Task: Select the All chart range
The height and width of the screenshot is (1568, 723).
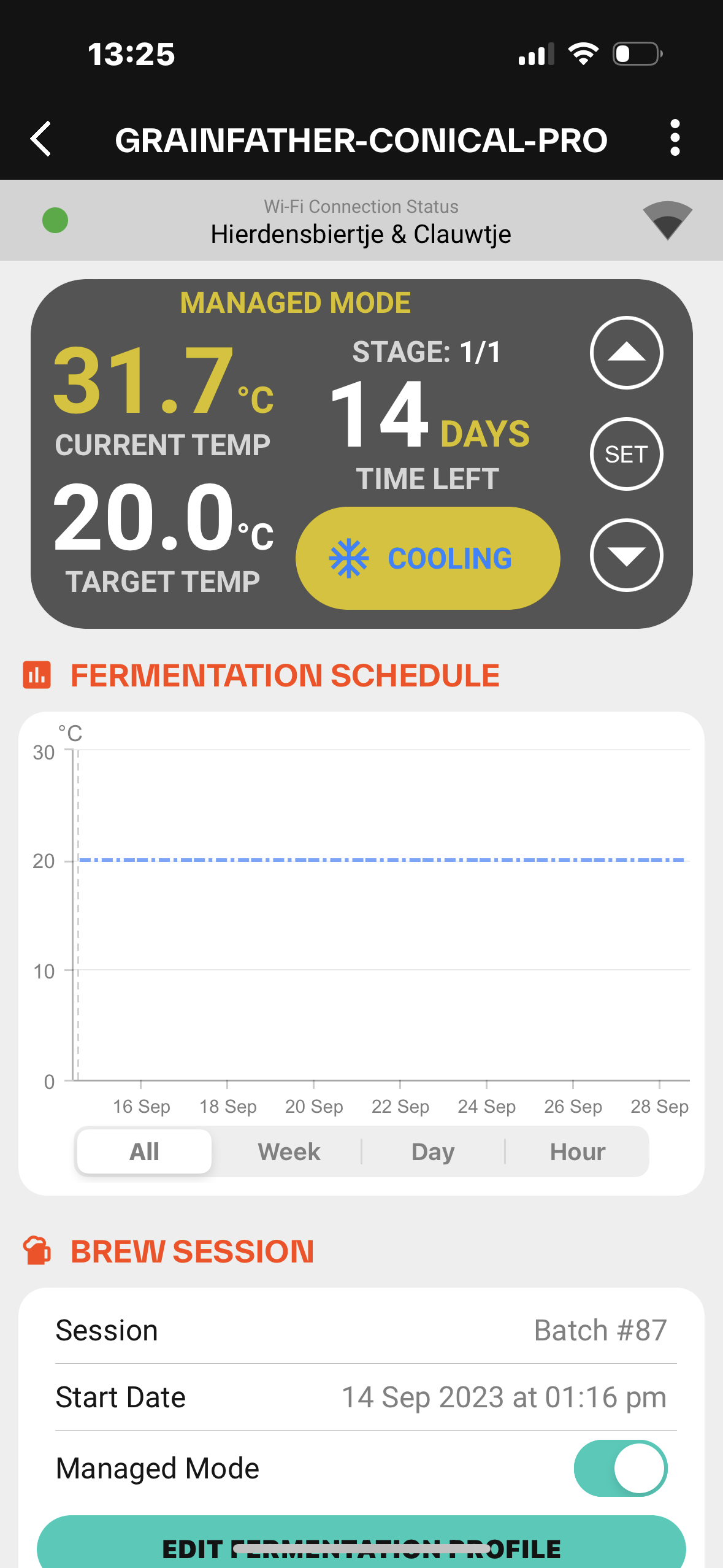Action: point(145,1151)
